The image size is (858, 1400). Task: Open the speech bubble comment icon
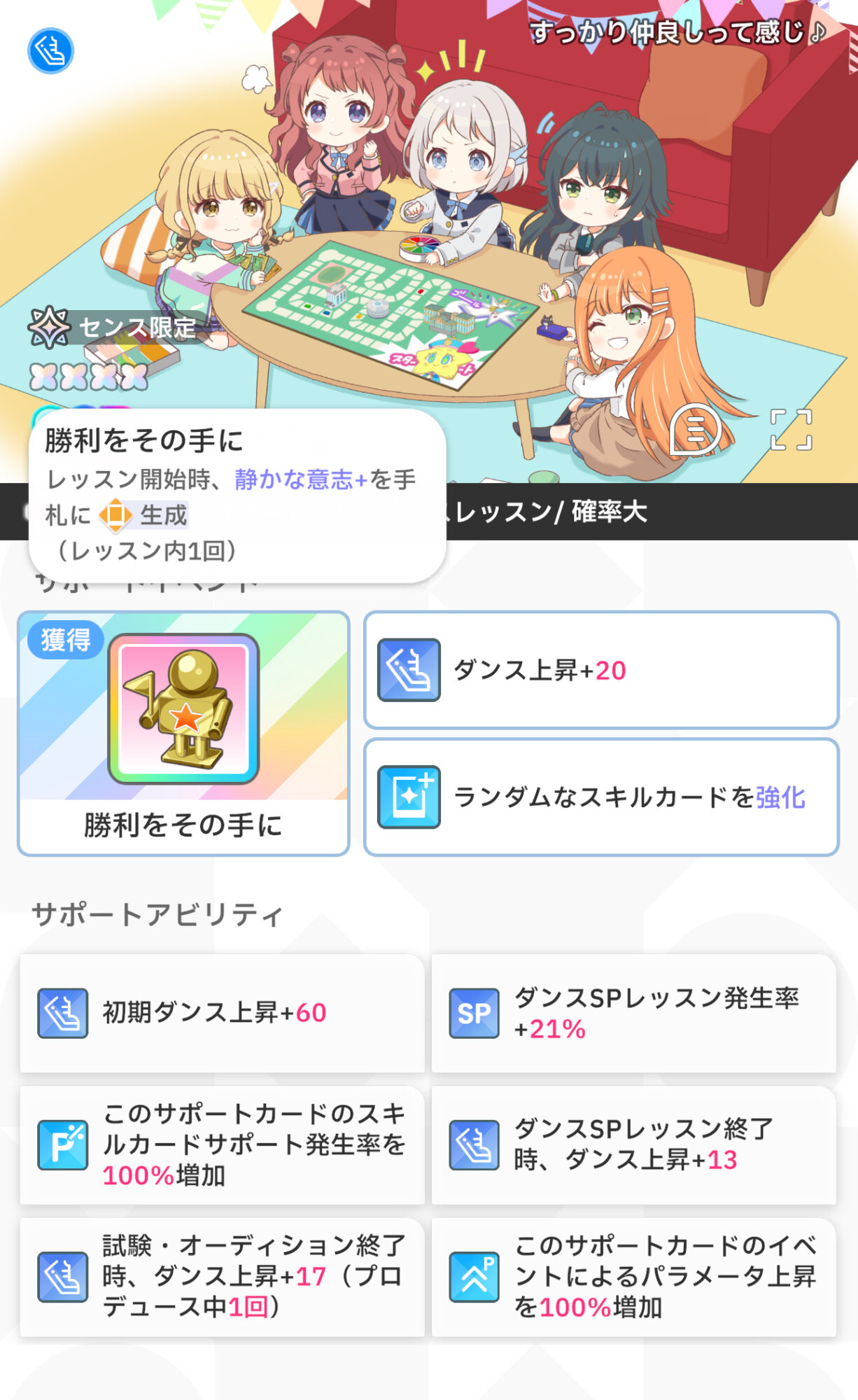pyautogui.click(x=694, y=429)
